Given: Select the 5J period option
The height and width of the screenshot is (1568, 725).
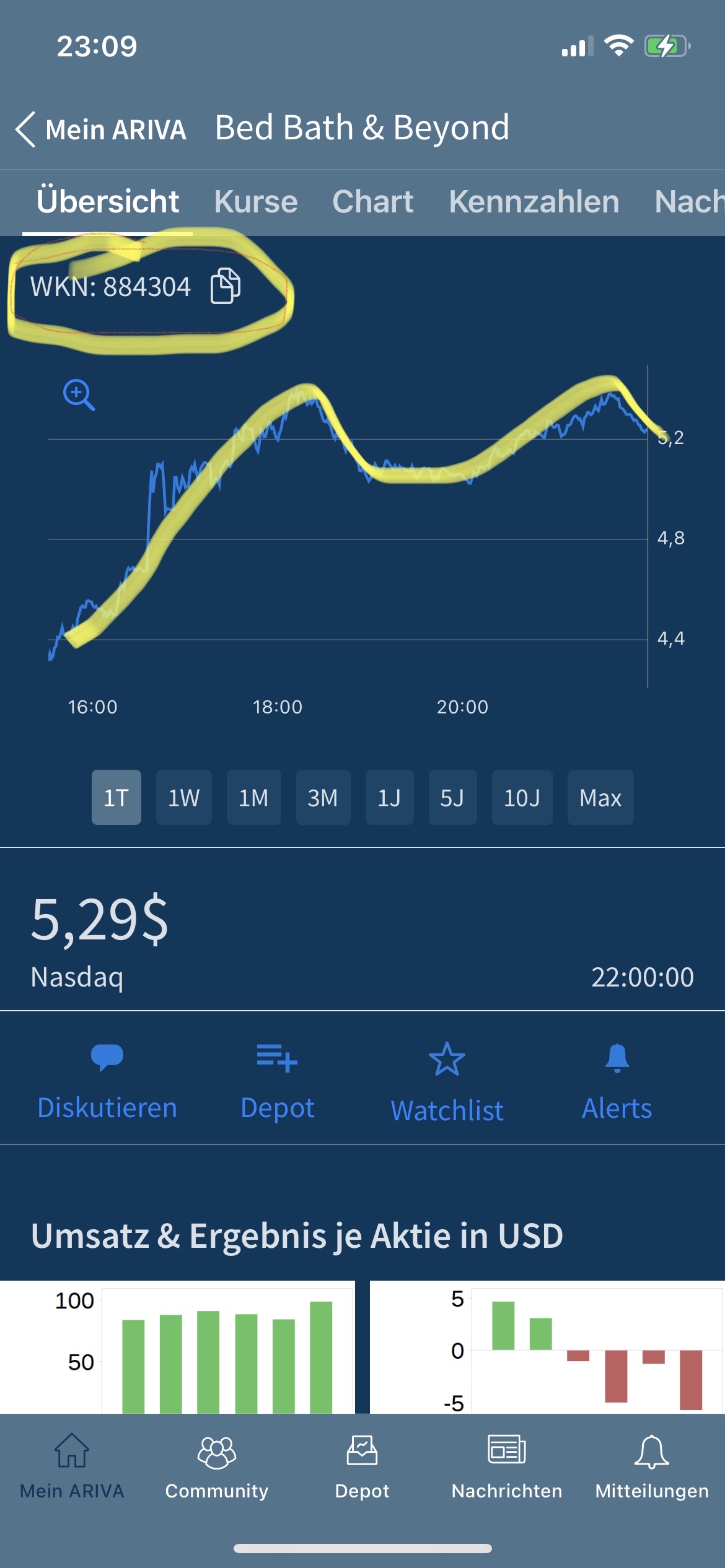Looking at the screenshot, I should (x=452, y=798).
